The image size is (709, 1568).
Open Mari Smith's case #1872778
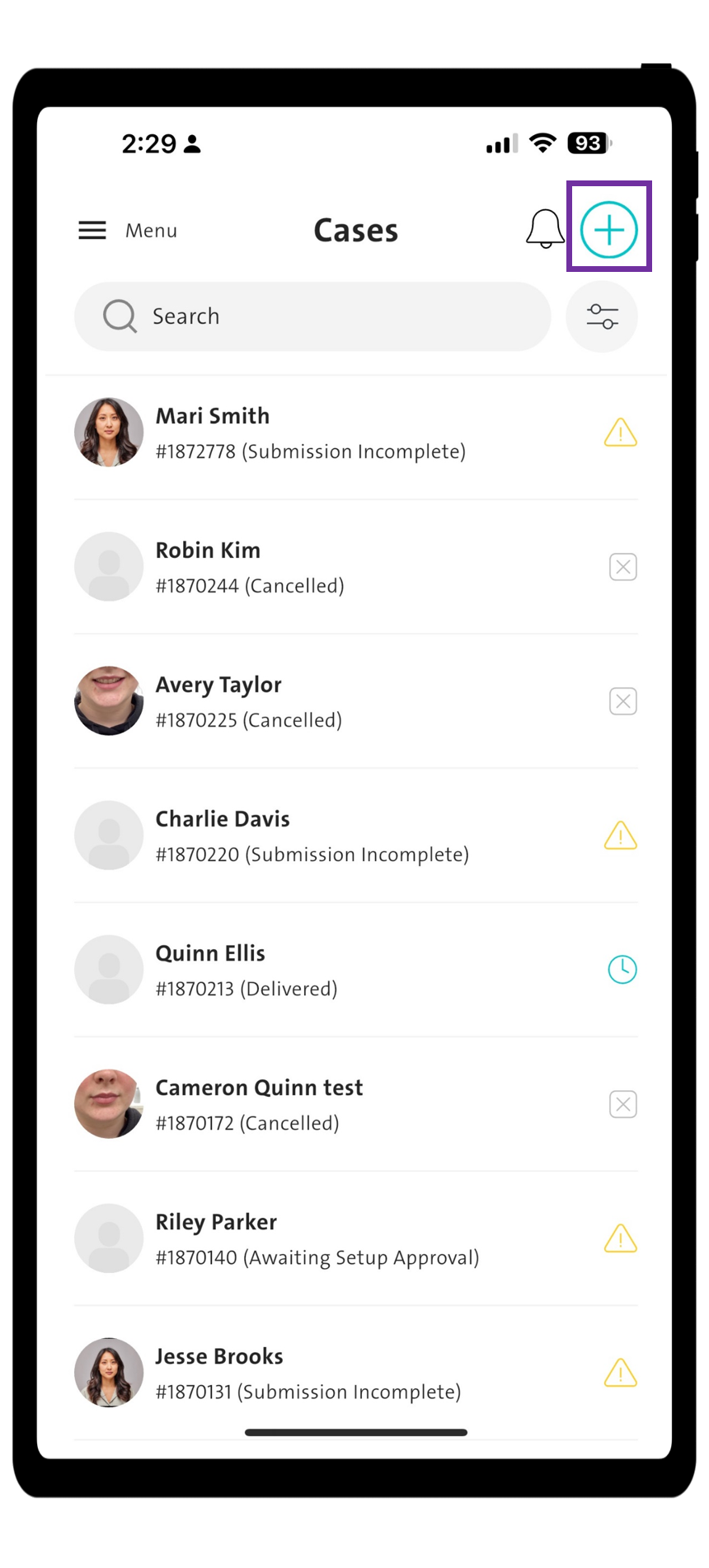tap(312, 433)
